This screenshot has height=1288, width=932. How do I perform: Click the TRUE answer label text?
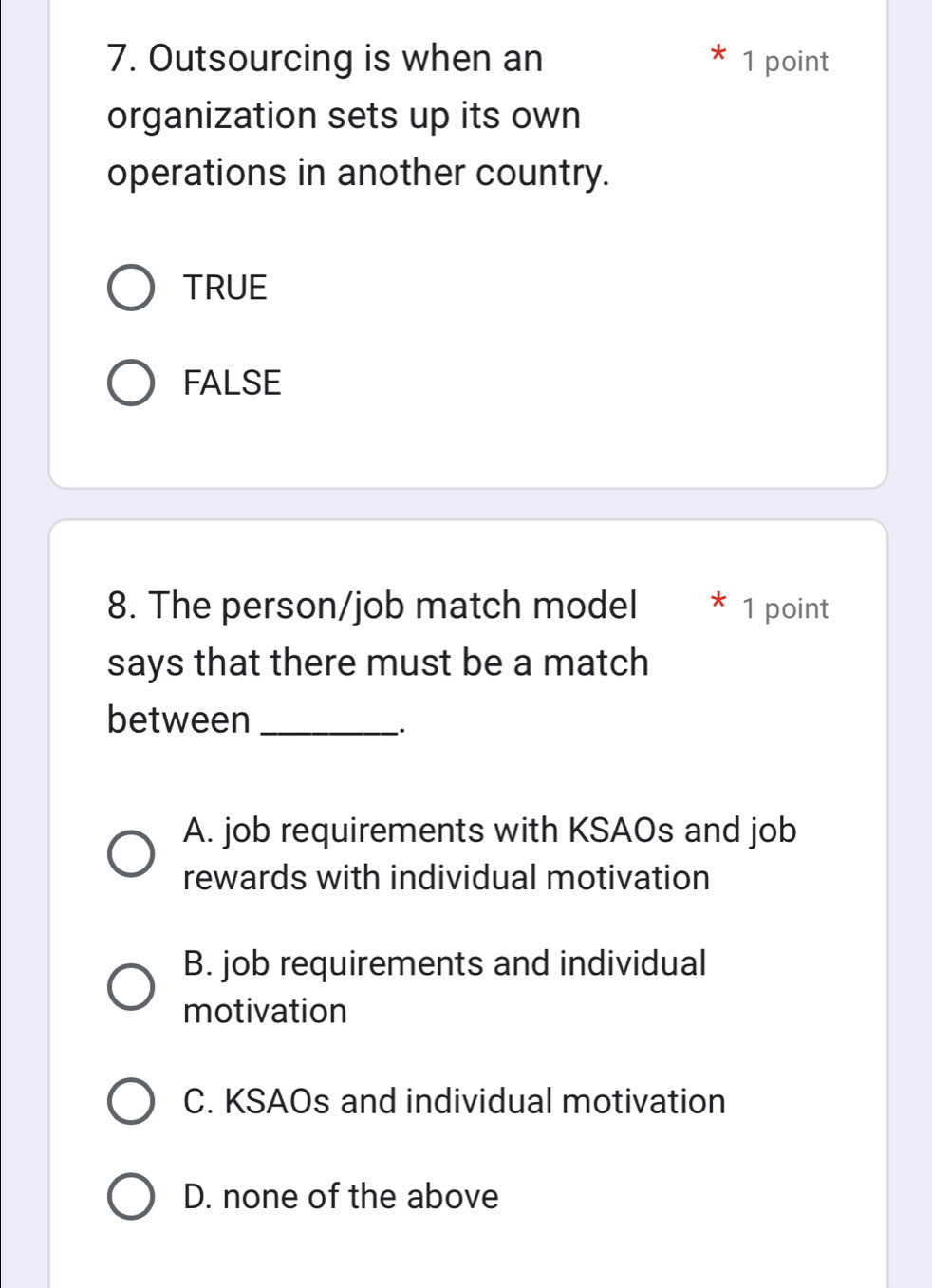(225, 287)
